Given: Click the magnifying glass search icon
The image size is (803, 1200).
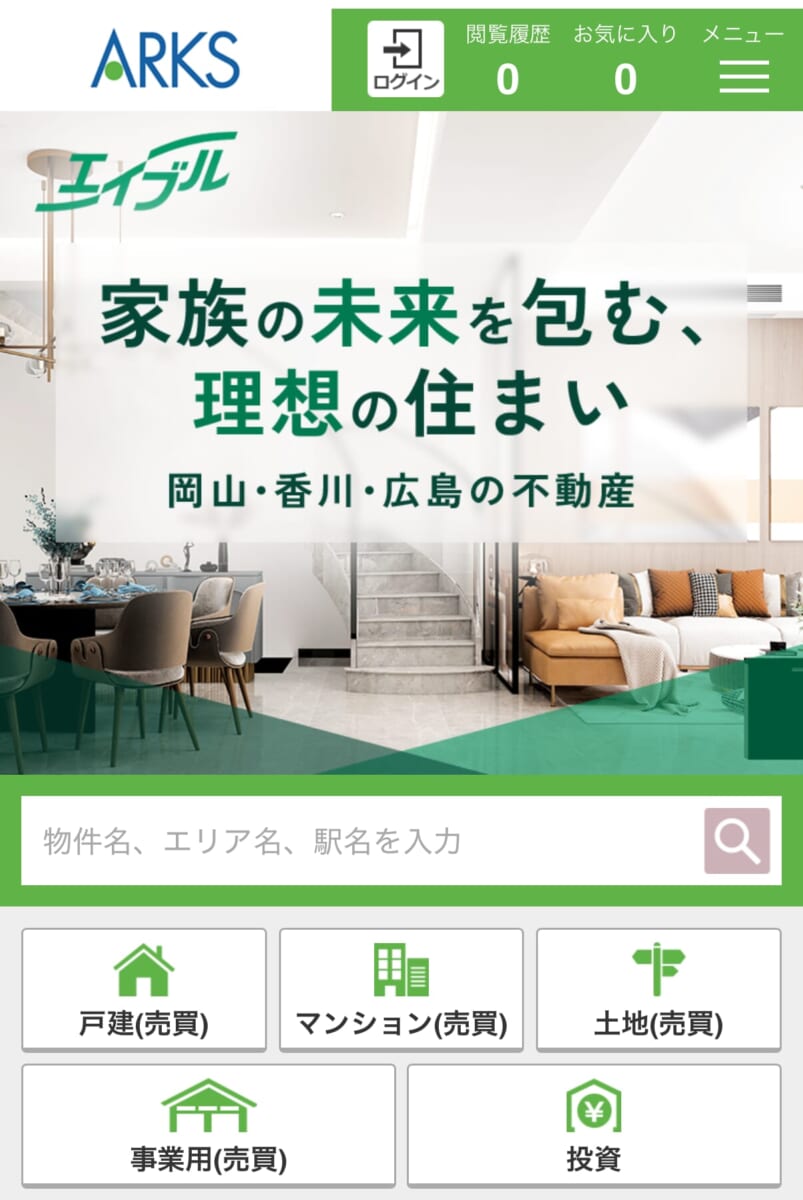Looking at the screenshot, I should click(x=736, y=840).
